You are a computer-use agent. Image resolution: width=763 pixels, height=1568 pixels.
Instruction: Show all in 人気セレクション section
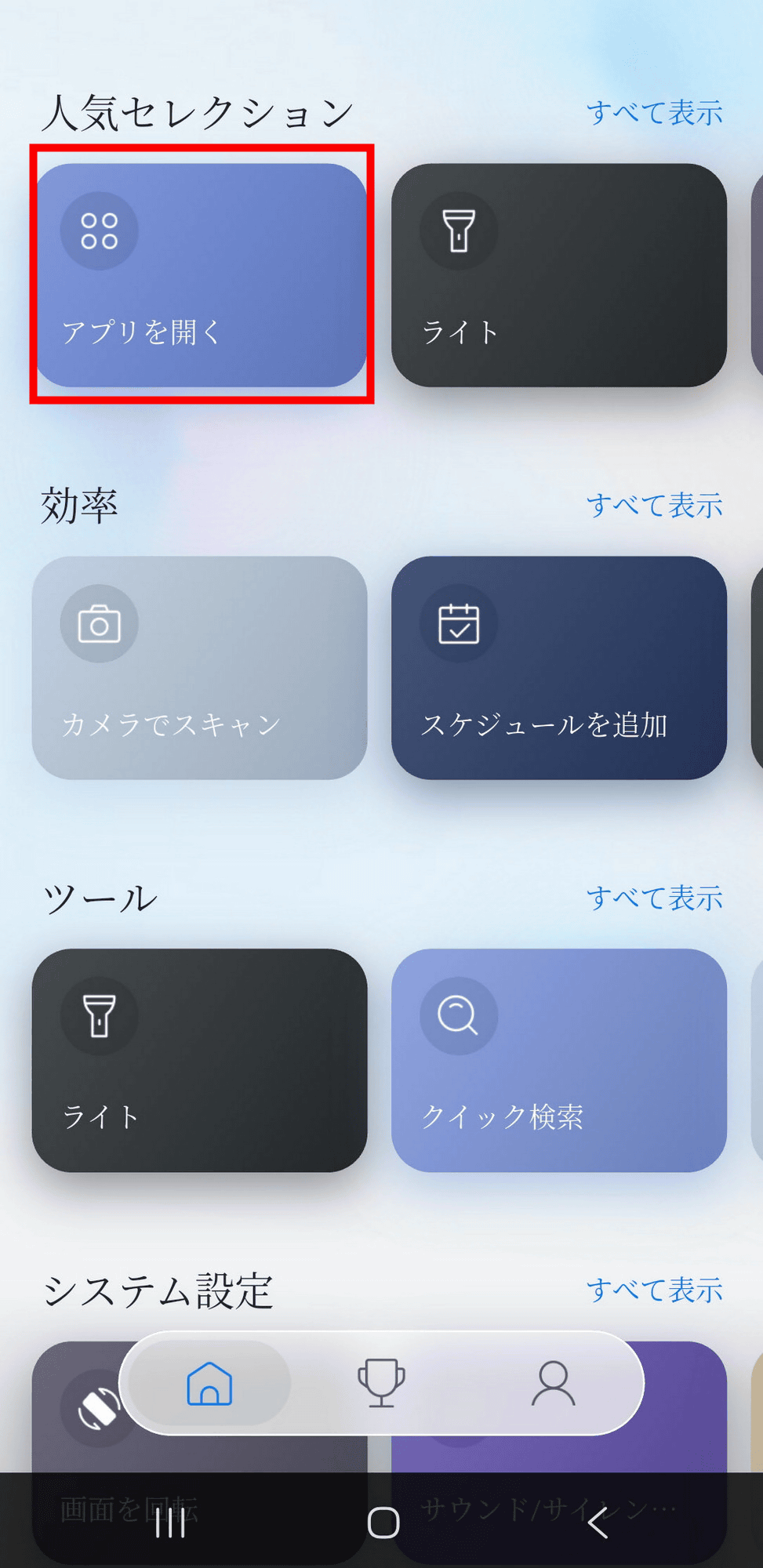654,113
